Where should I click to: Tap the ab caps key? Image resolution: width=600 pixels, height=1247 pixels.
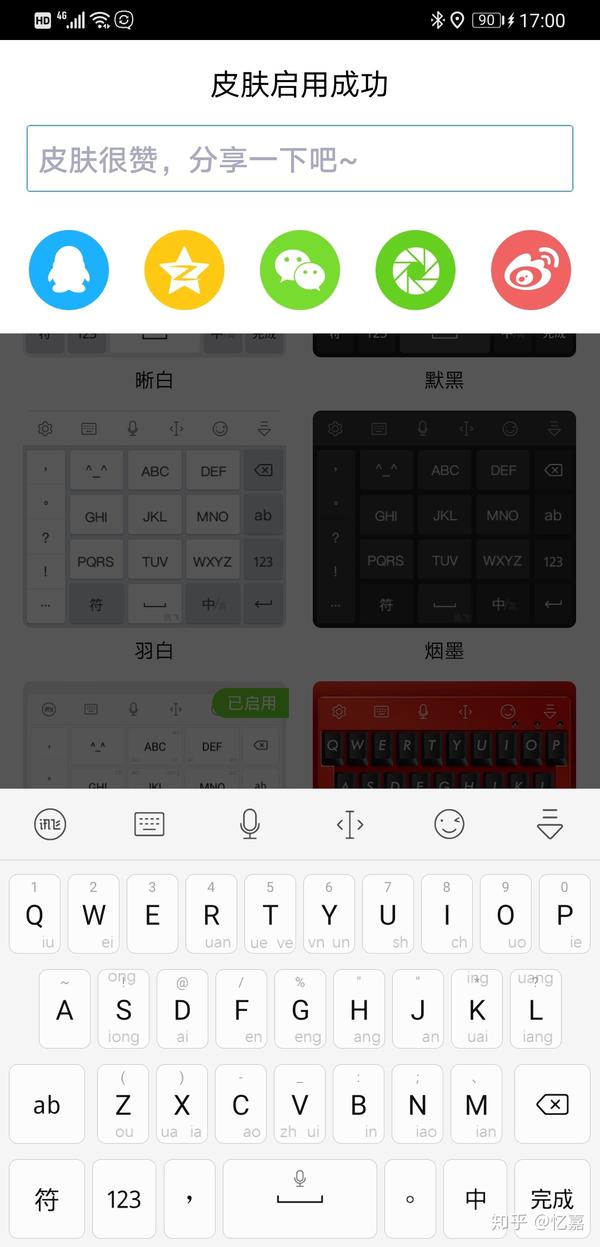pos(47,1104)
